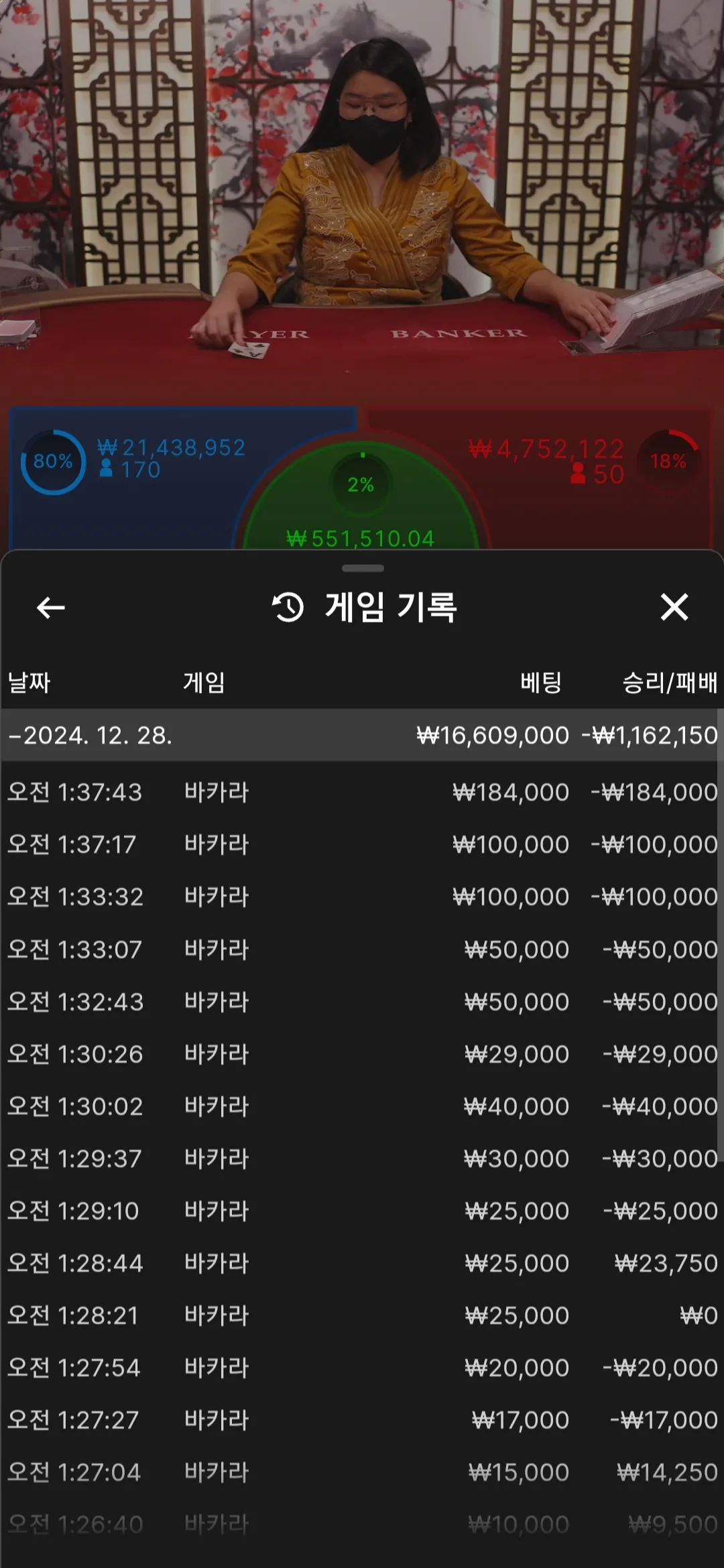Open the 오전 1:27:27 ₩17,000 bet record
The width and height of the screenshot is (724, 1568).
(x=362, y=1420)
